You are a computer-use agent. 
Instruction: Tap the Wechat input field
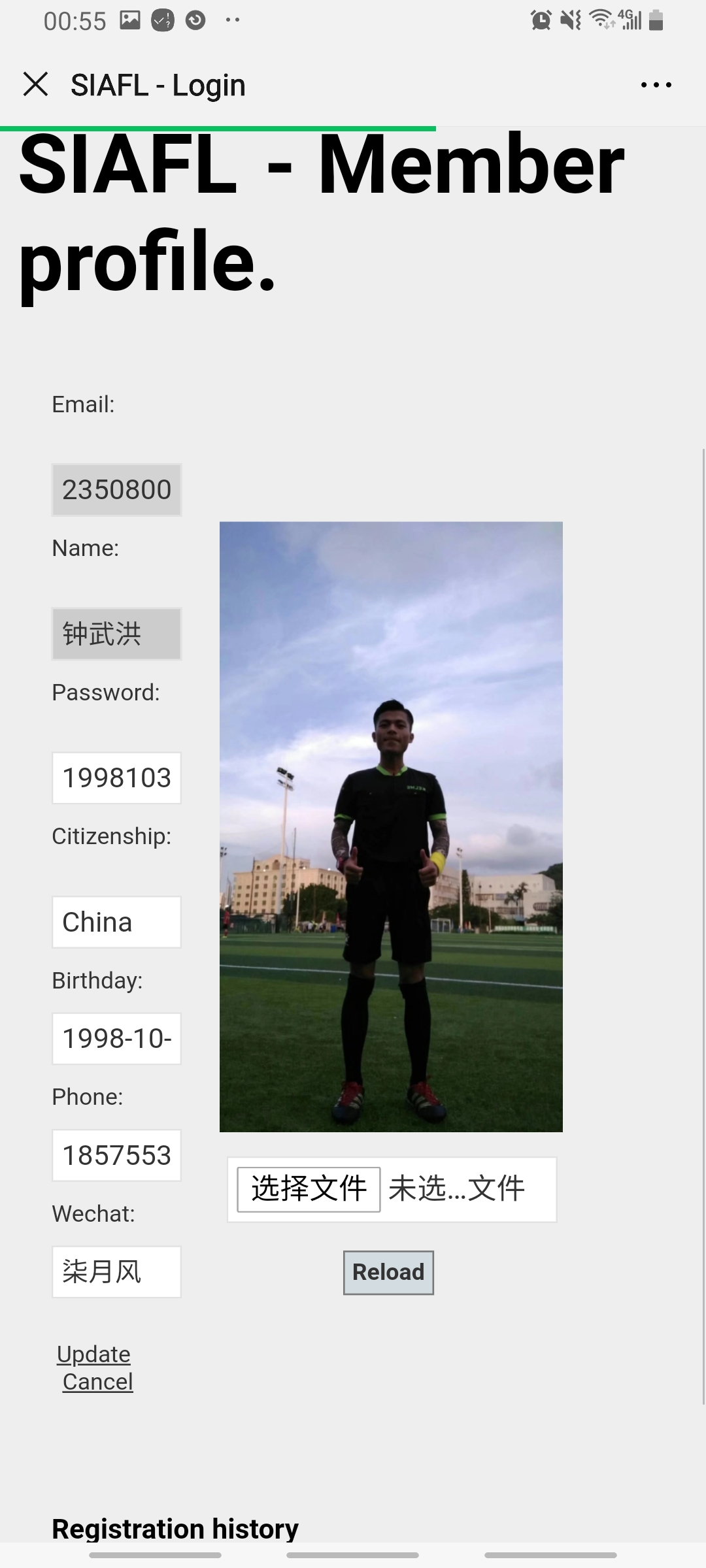coord(116,1272)
